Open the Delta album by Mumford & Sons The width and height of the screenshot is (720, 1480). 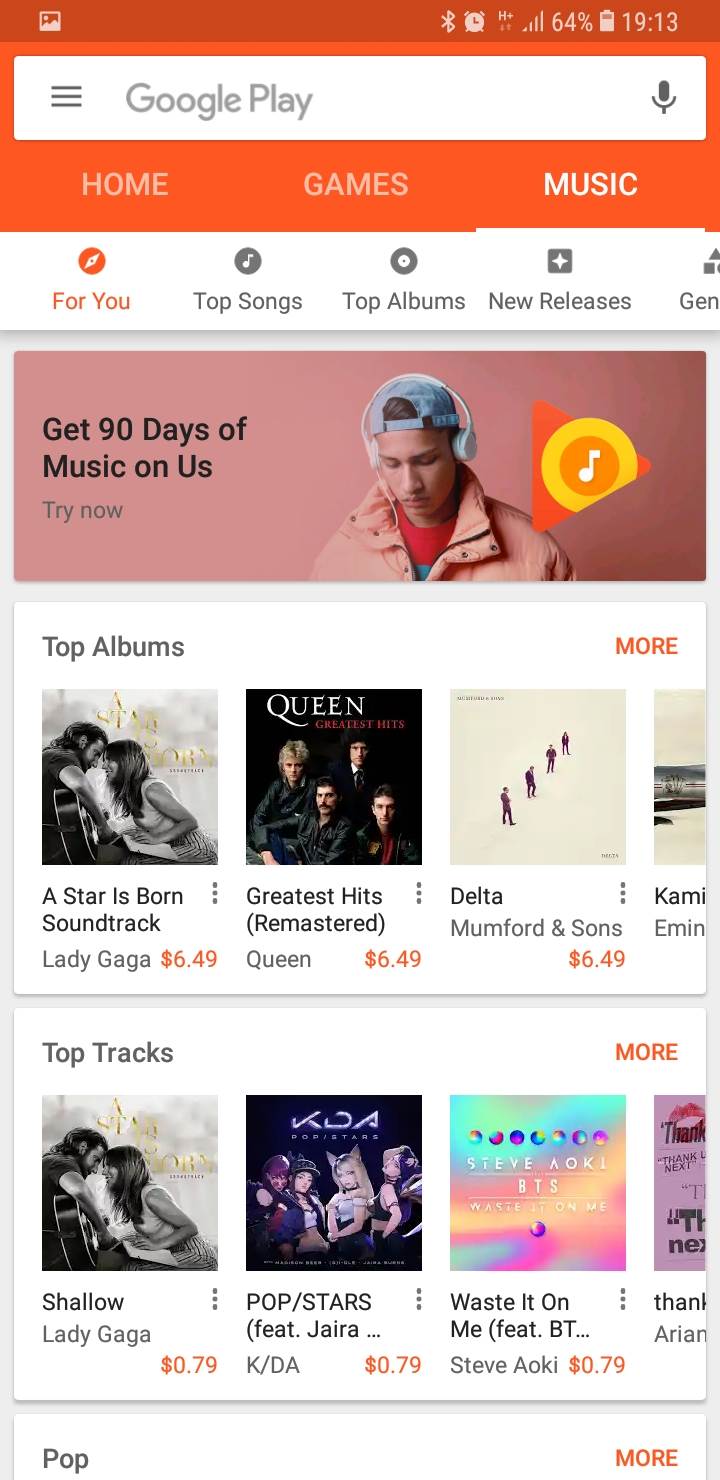(538, 777)
